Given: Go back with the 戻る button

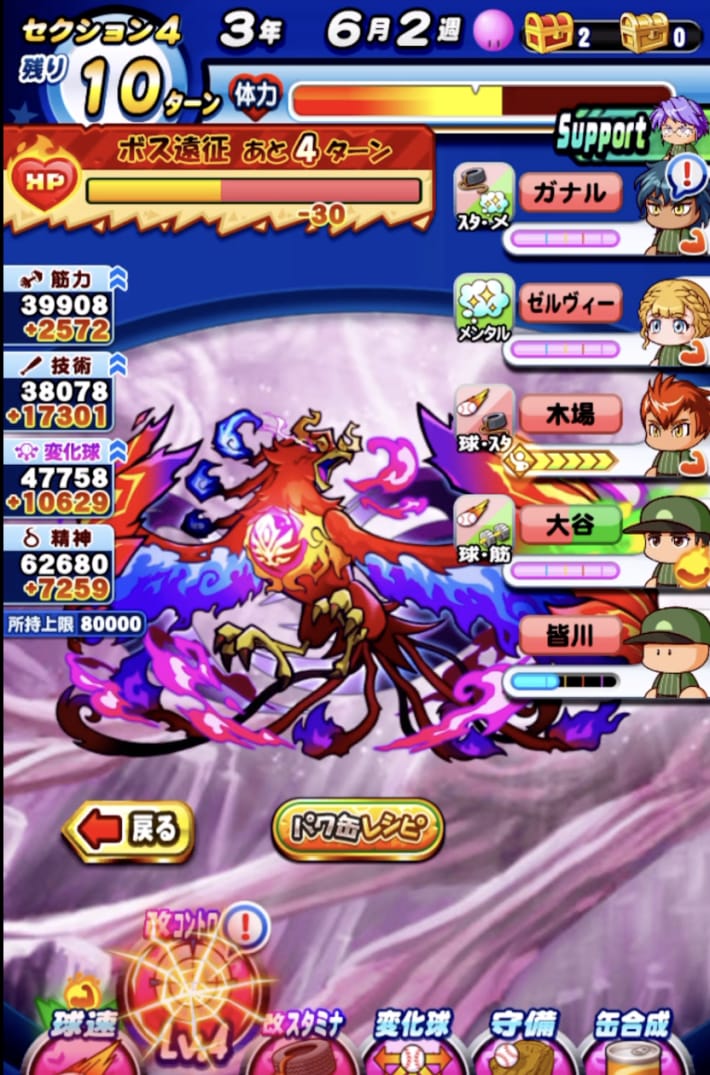Looking at the screenshot, I should pos(130,829).
